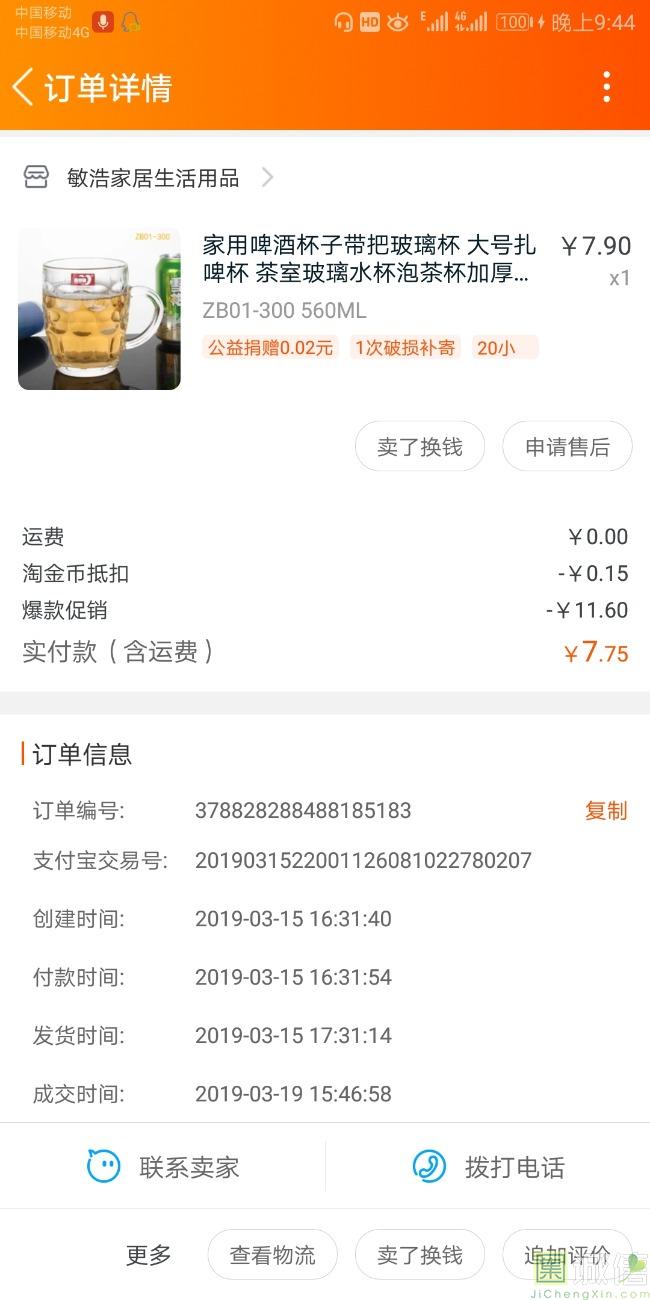This screenshot has height=1300, width=650.
Task: Contact the seller via 联系卖家
Action: point(163,1167)
